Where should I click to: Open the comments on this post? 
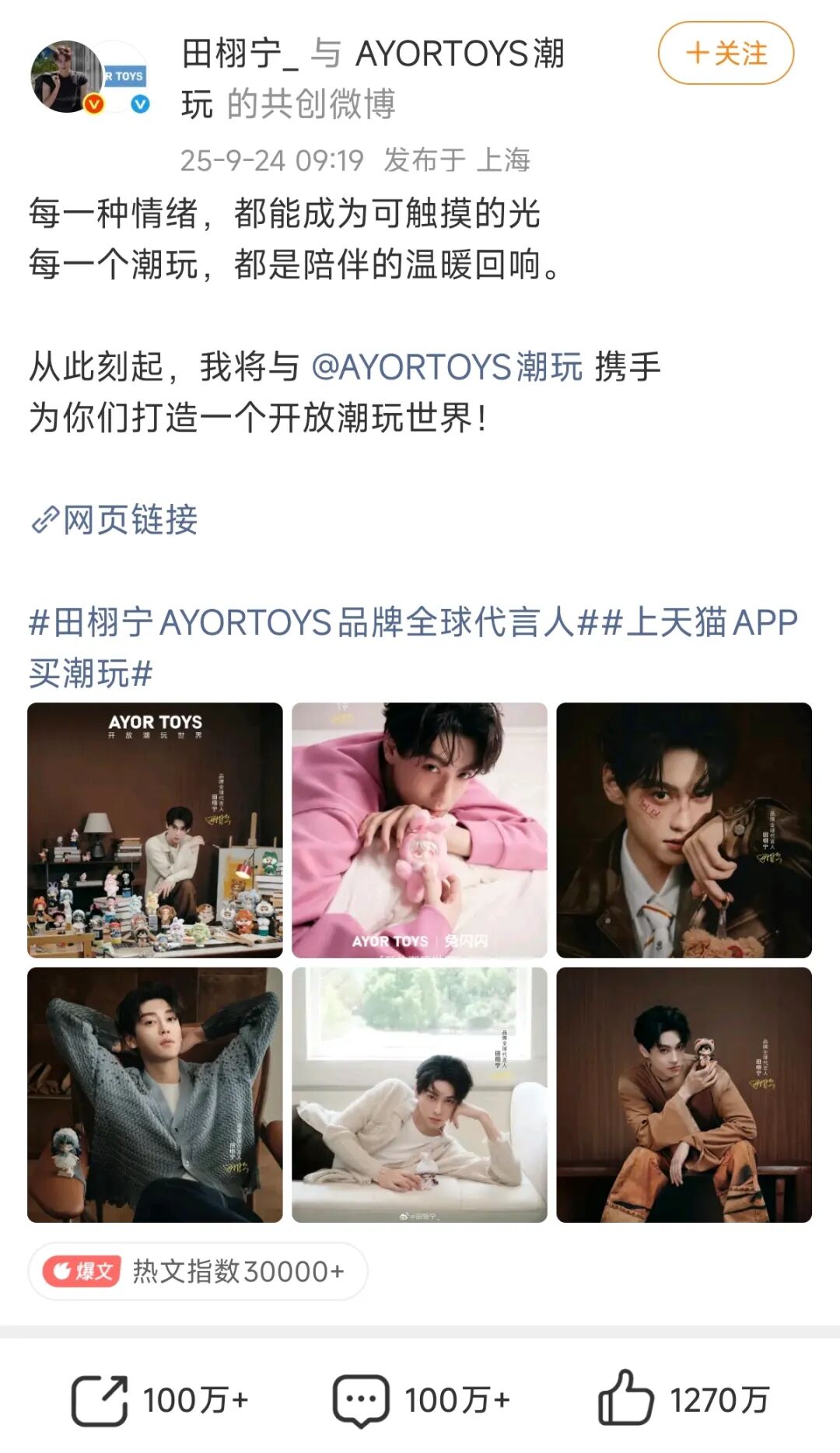(x=421, y=1400)
